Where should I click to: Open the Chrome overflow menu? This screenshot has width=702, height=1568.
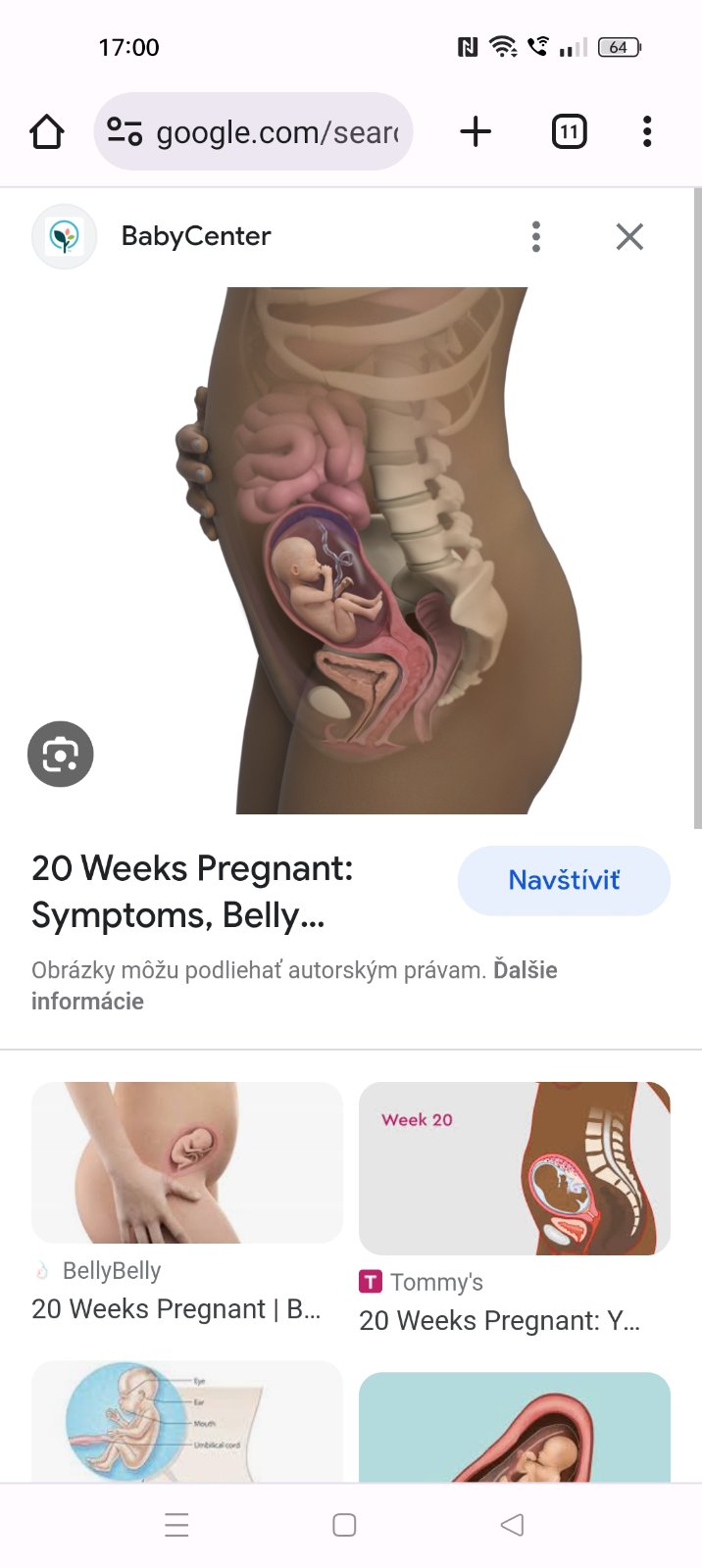647,131
